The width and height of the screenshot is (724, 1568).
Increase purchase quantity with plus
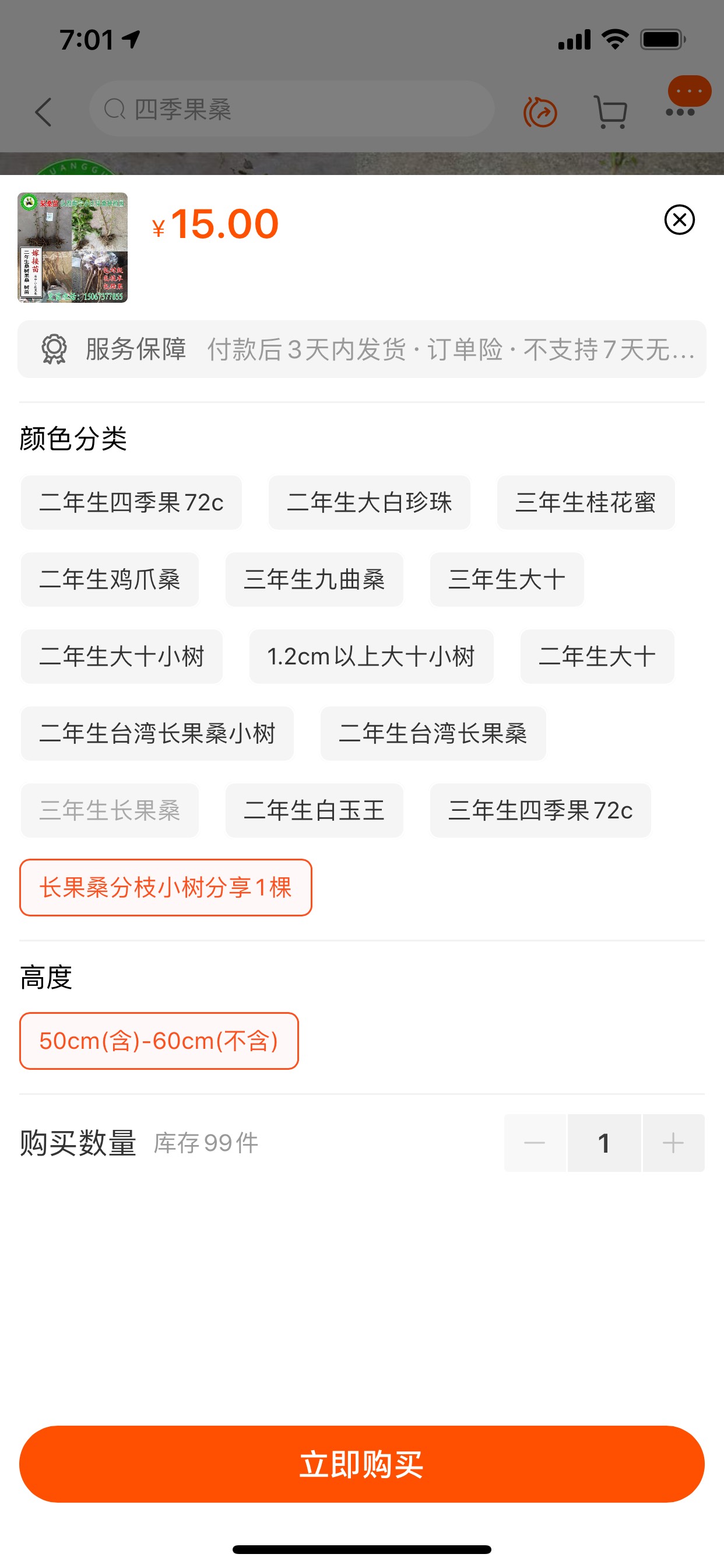[673, 1143]
